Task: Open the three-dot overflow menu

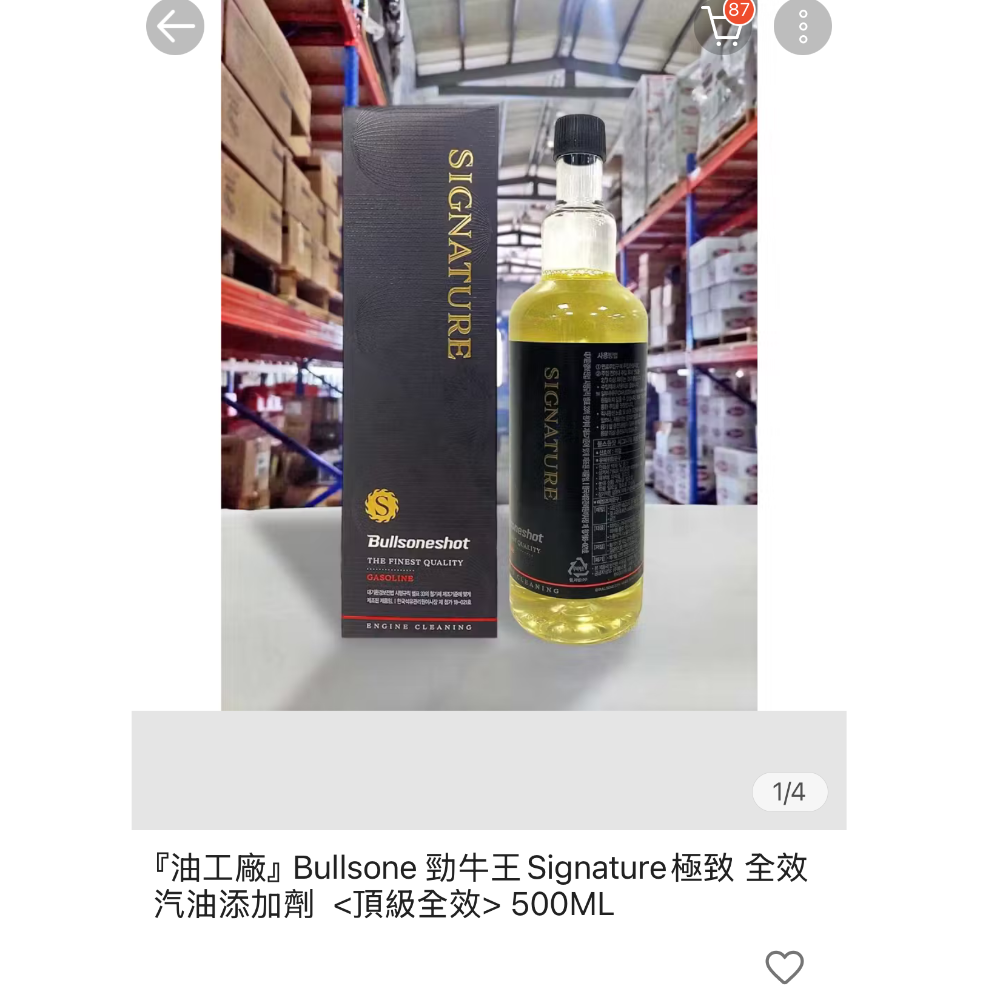Action: click(802, 27)
